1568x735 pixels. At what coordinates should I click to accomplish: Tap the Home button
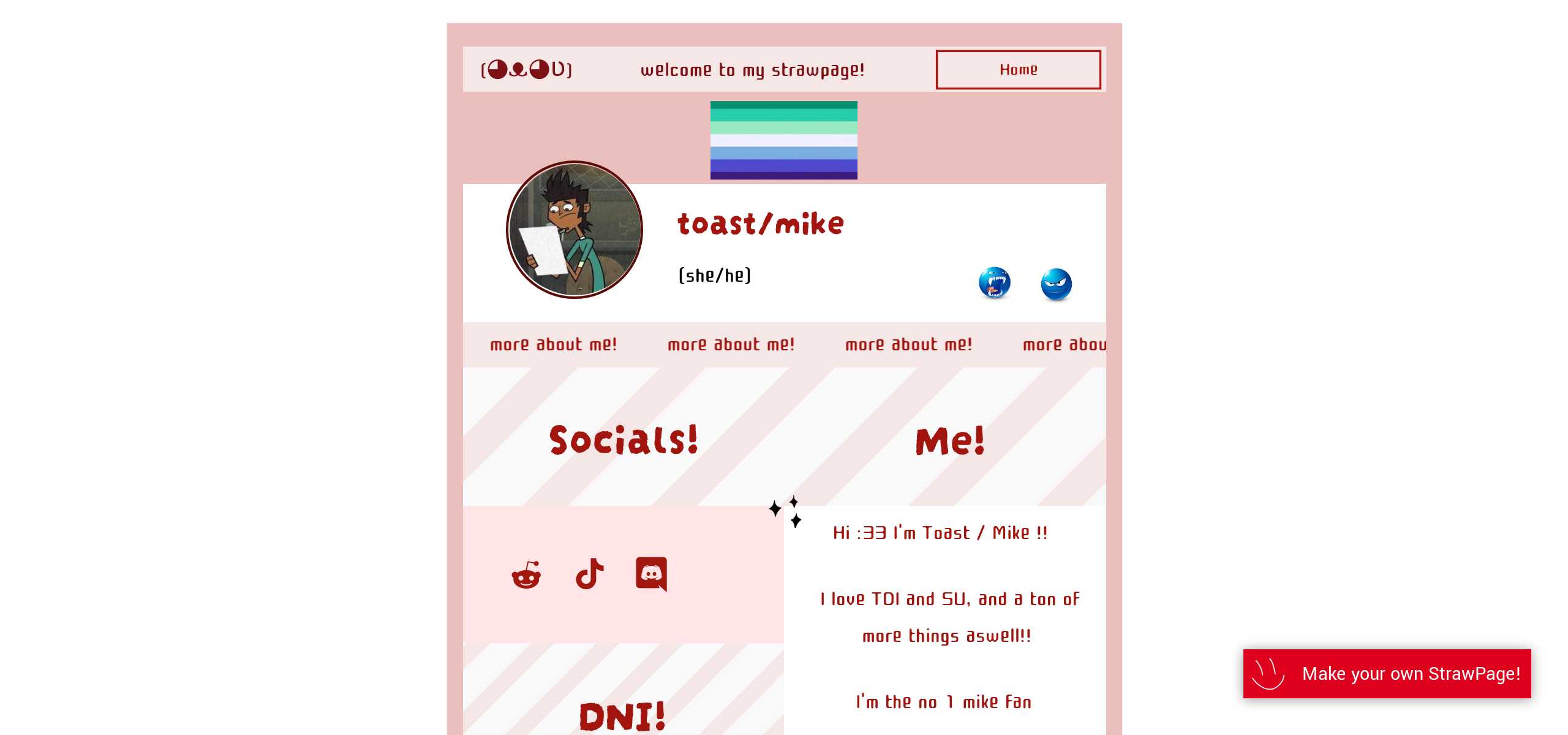[x=1018, y=70]
